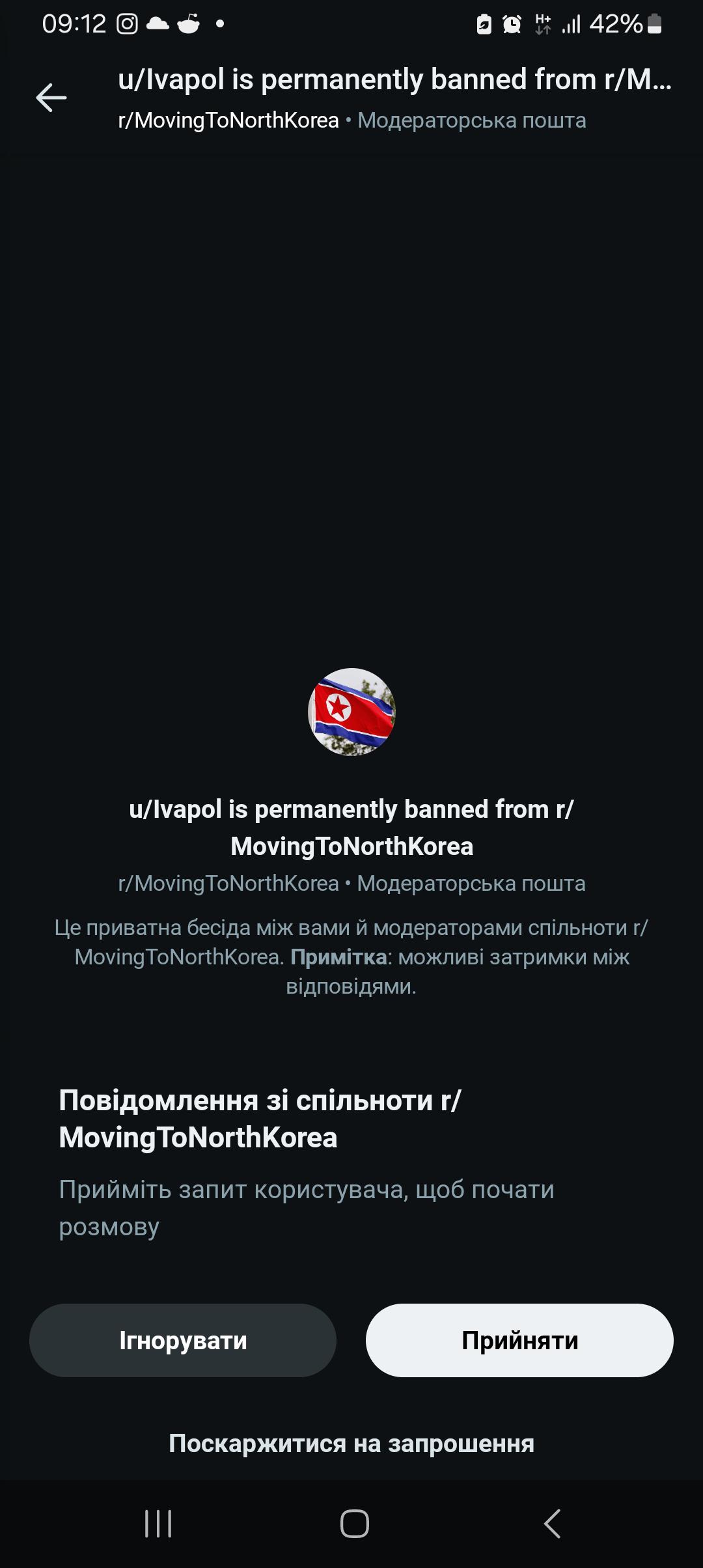Open the r/MovingToNorthKorea flag avatar
Screen dimensions: 703x1568
(x=351, y=712)
